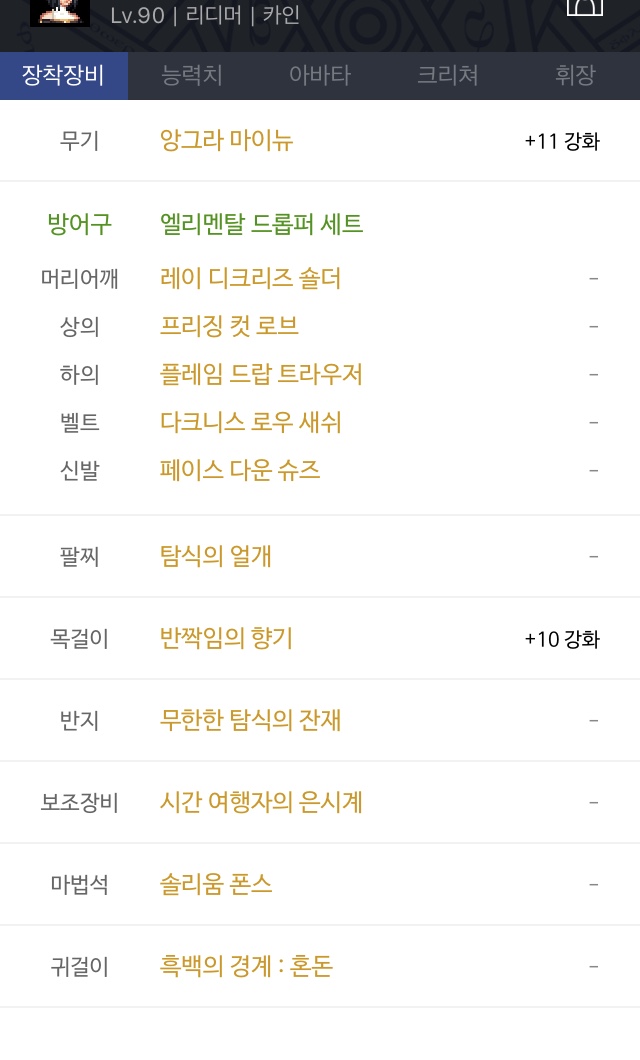Viewport: 640px width, 1060px height.
Task: Open belt item 다크니스 로우 새쉬
Action: [x=250, y=423]
